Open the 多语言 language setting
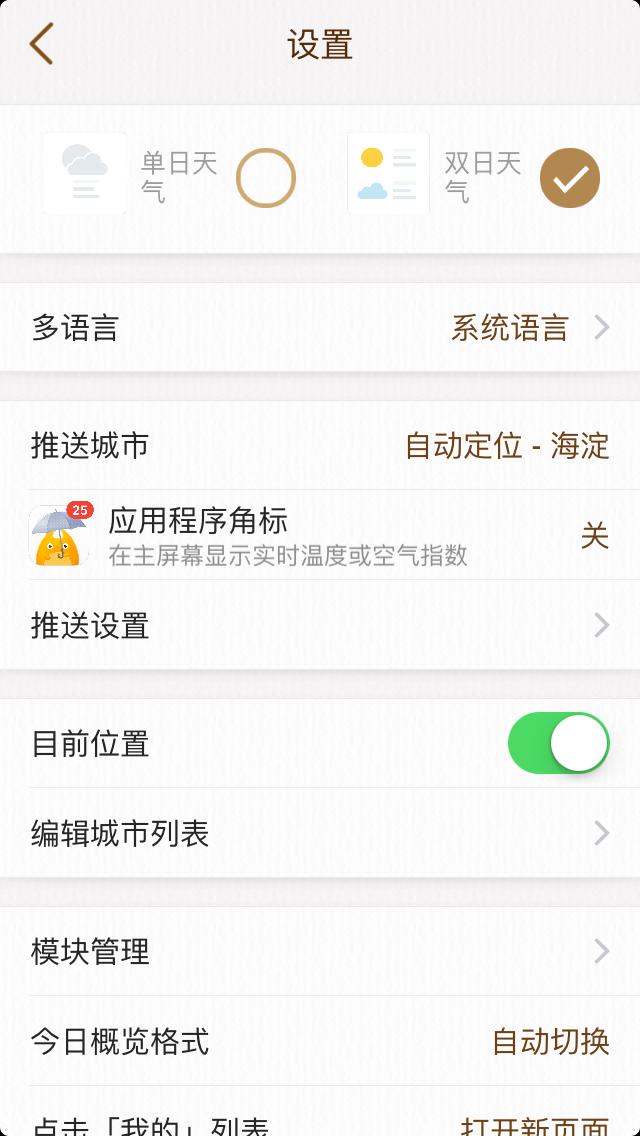 [x=320, y=328]
